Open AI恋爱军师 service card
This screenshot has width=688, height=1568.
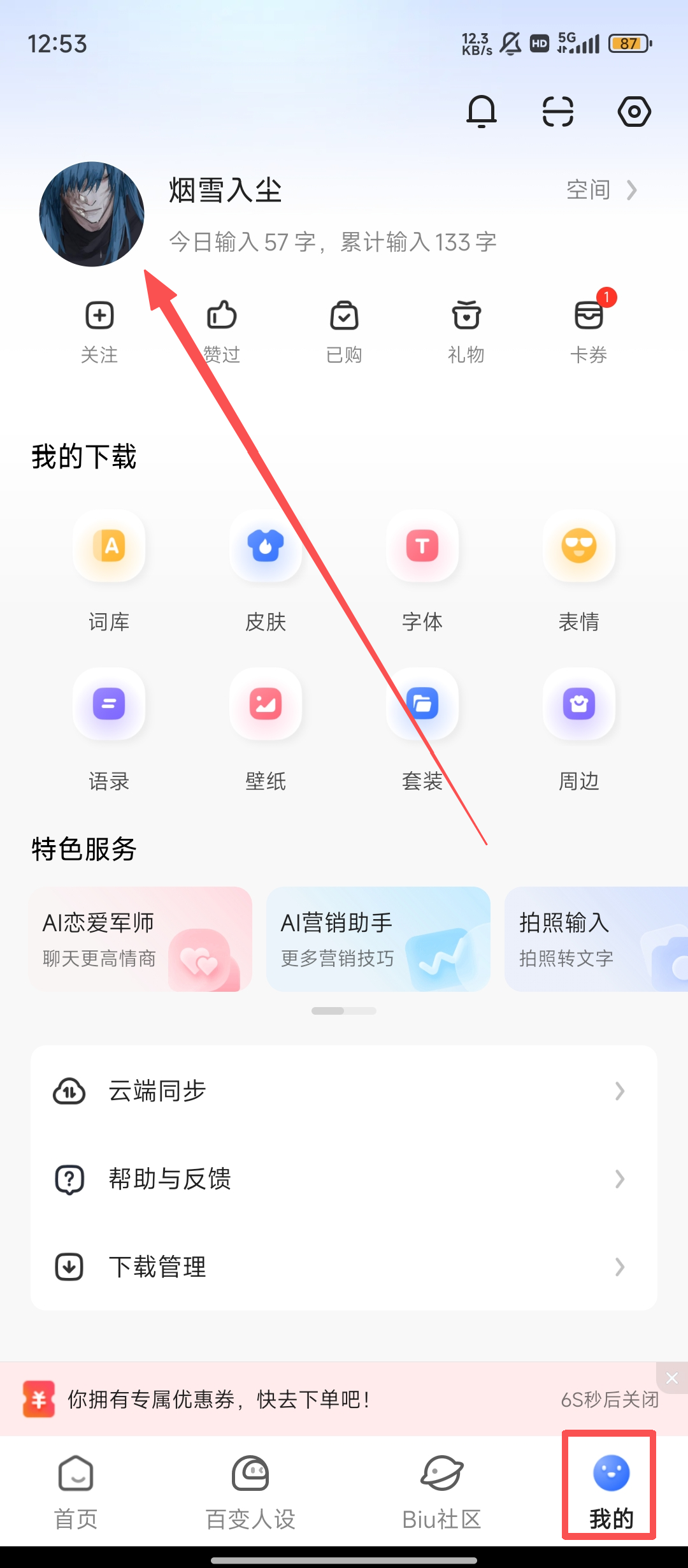click(x=141, y=939)
